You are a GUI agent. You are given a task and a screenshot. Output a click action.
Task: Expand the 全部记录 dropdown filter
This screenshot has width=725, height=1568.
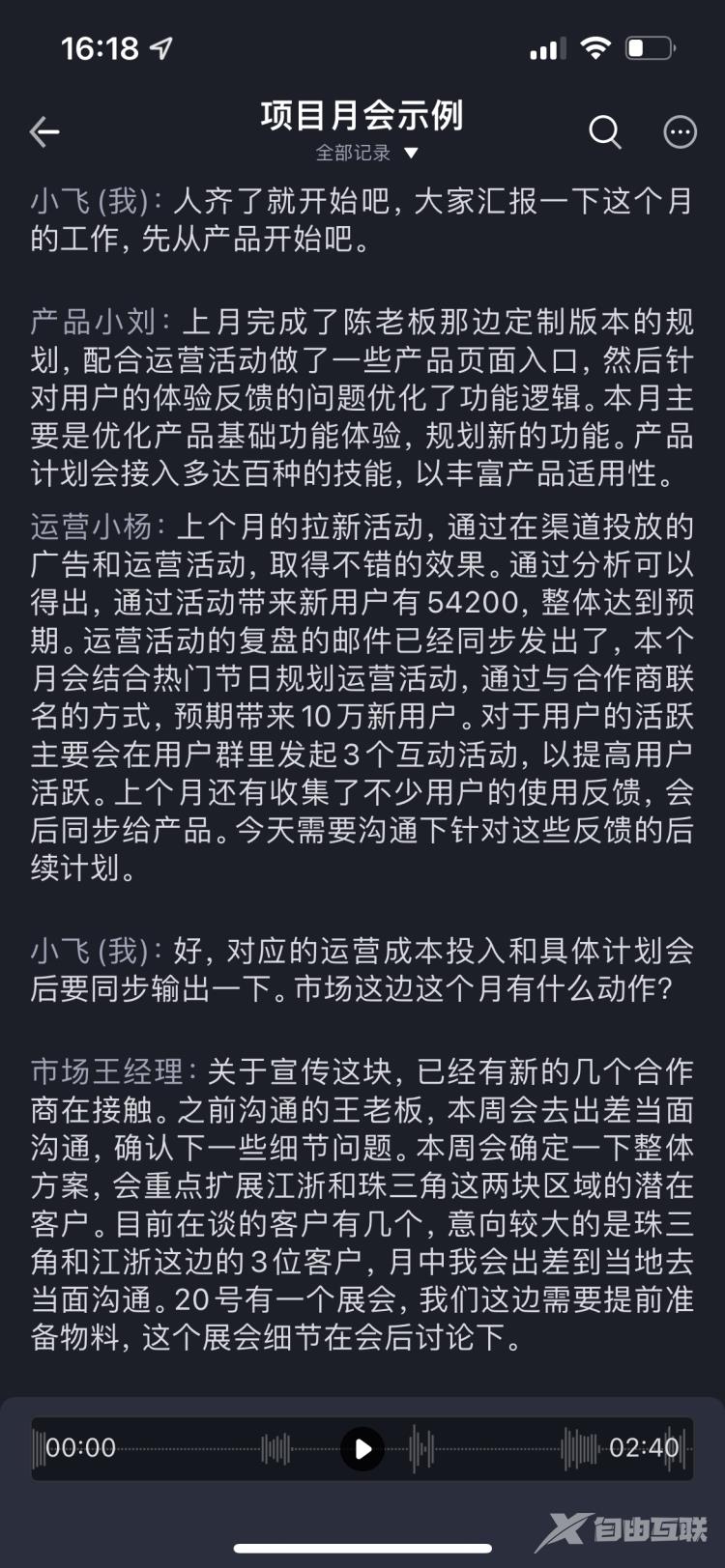[x=366, y=153]
